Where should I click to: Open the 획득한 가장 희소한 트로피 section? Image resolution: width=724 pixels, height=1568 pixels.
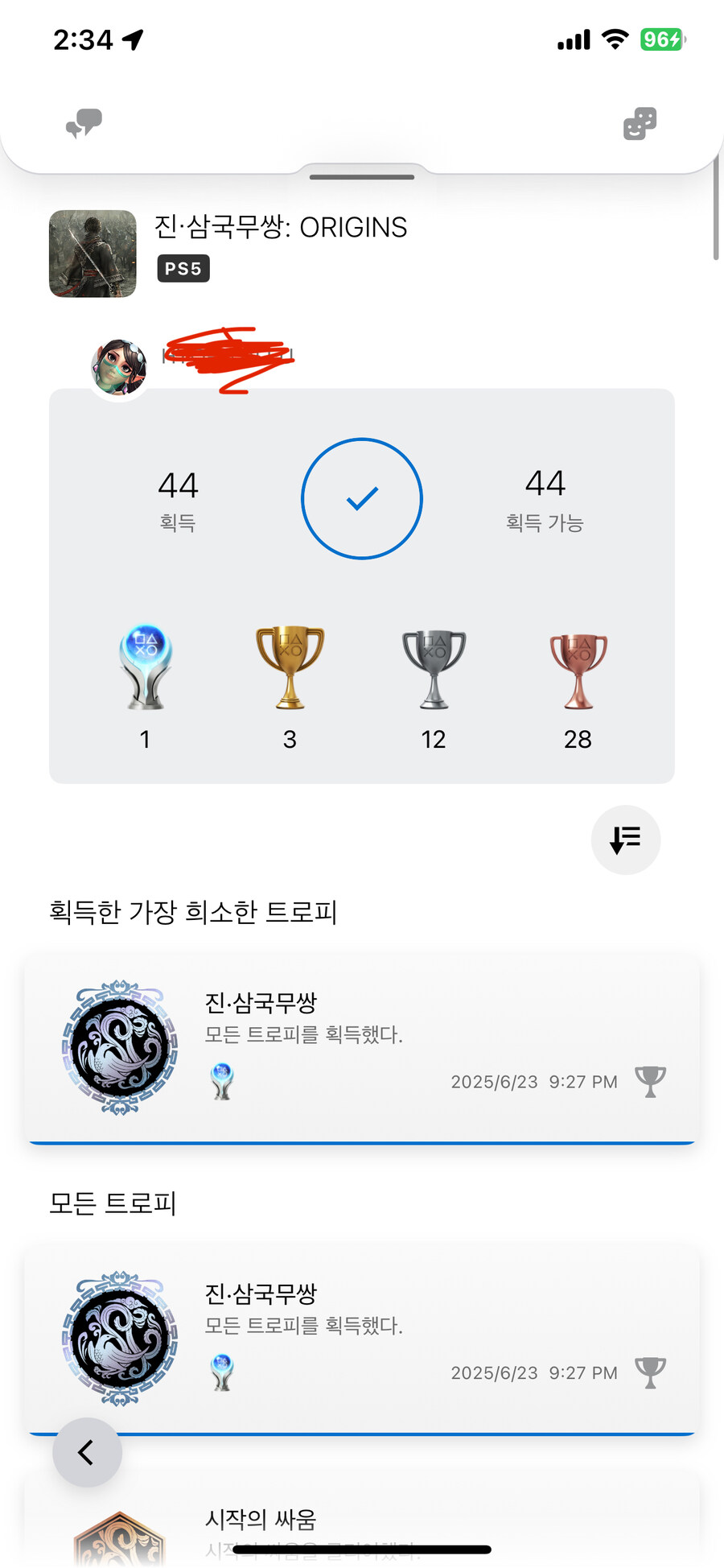(x=191, y=912)
